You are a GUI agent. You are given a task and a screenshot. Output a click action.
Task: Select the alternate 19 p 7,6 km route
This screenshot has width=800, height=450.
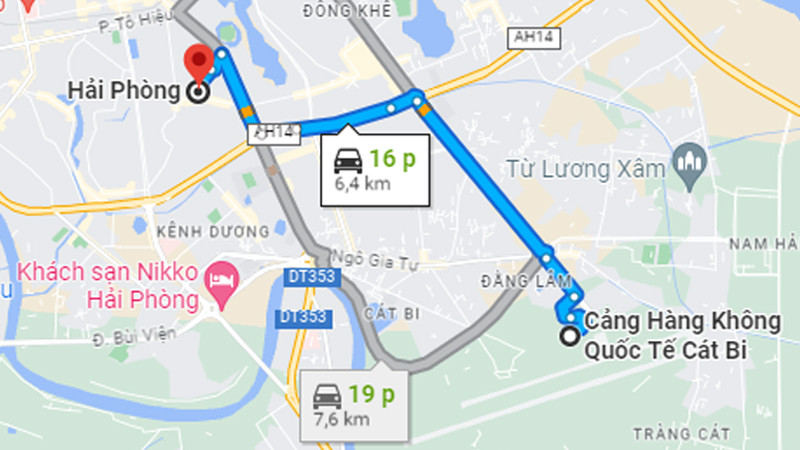tap(354, 405)
